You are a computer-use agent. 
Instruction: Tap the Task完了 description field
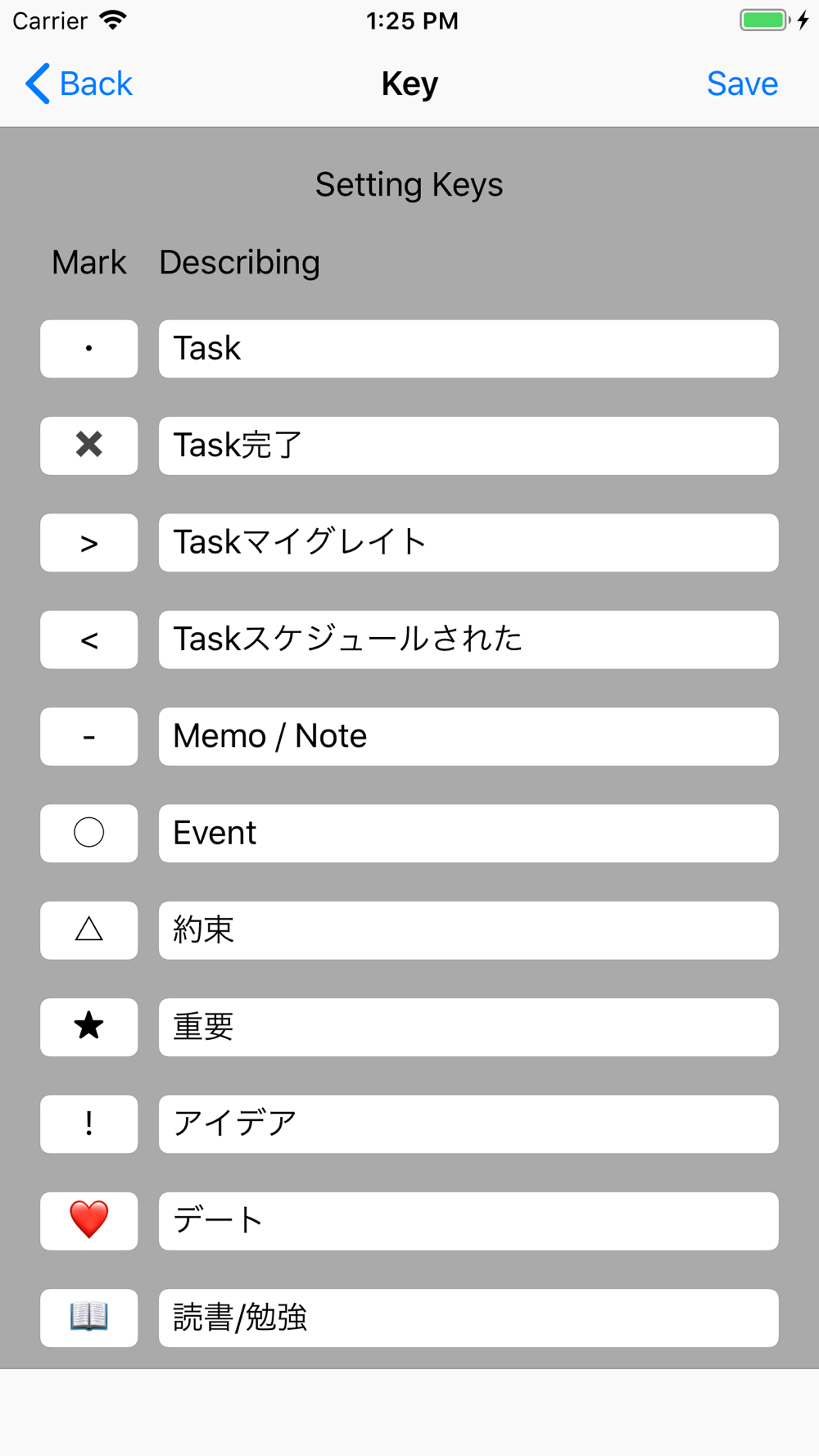(x=468, y=445)
